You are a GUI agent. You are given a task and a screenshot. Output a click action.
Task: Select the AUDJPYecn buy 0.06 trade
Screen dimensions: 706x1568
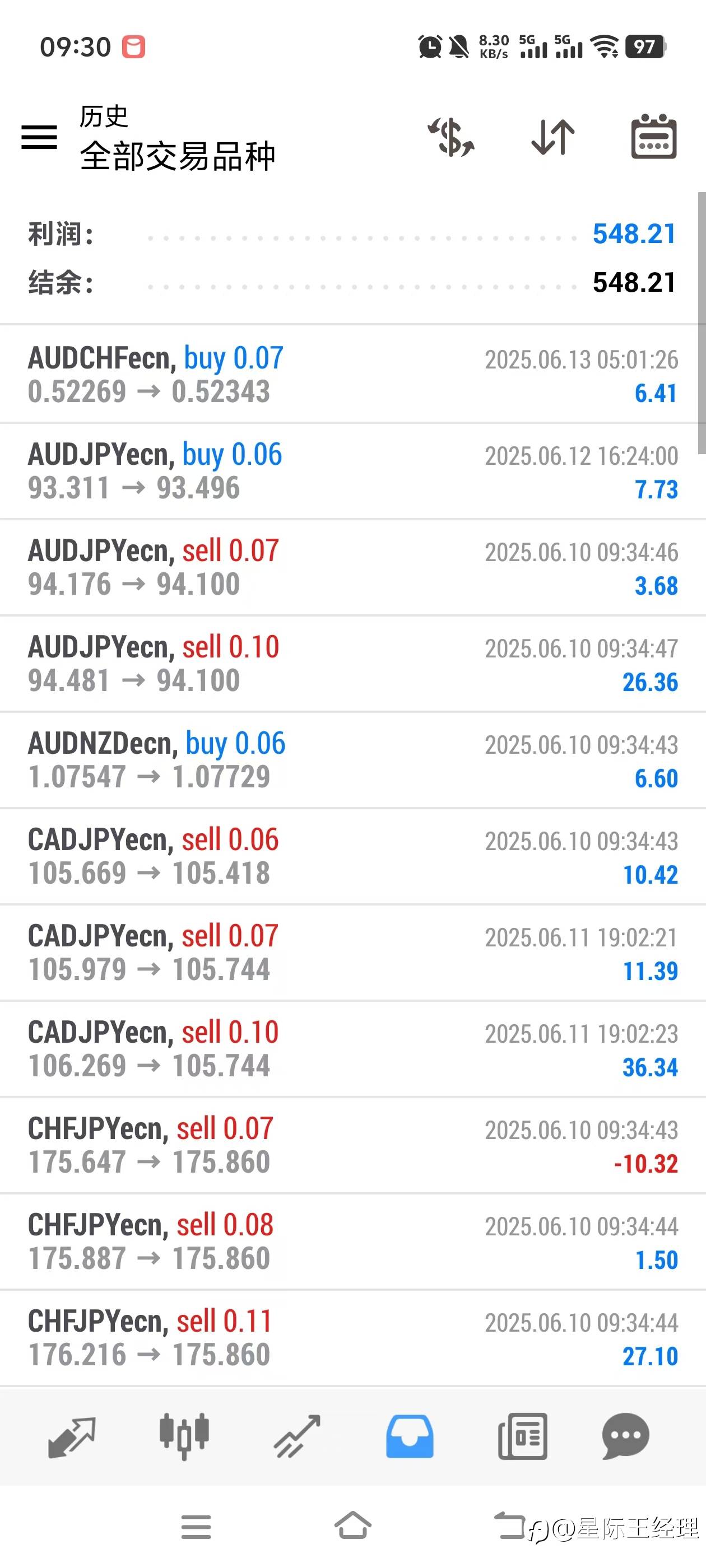352,471
